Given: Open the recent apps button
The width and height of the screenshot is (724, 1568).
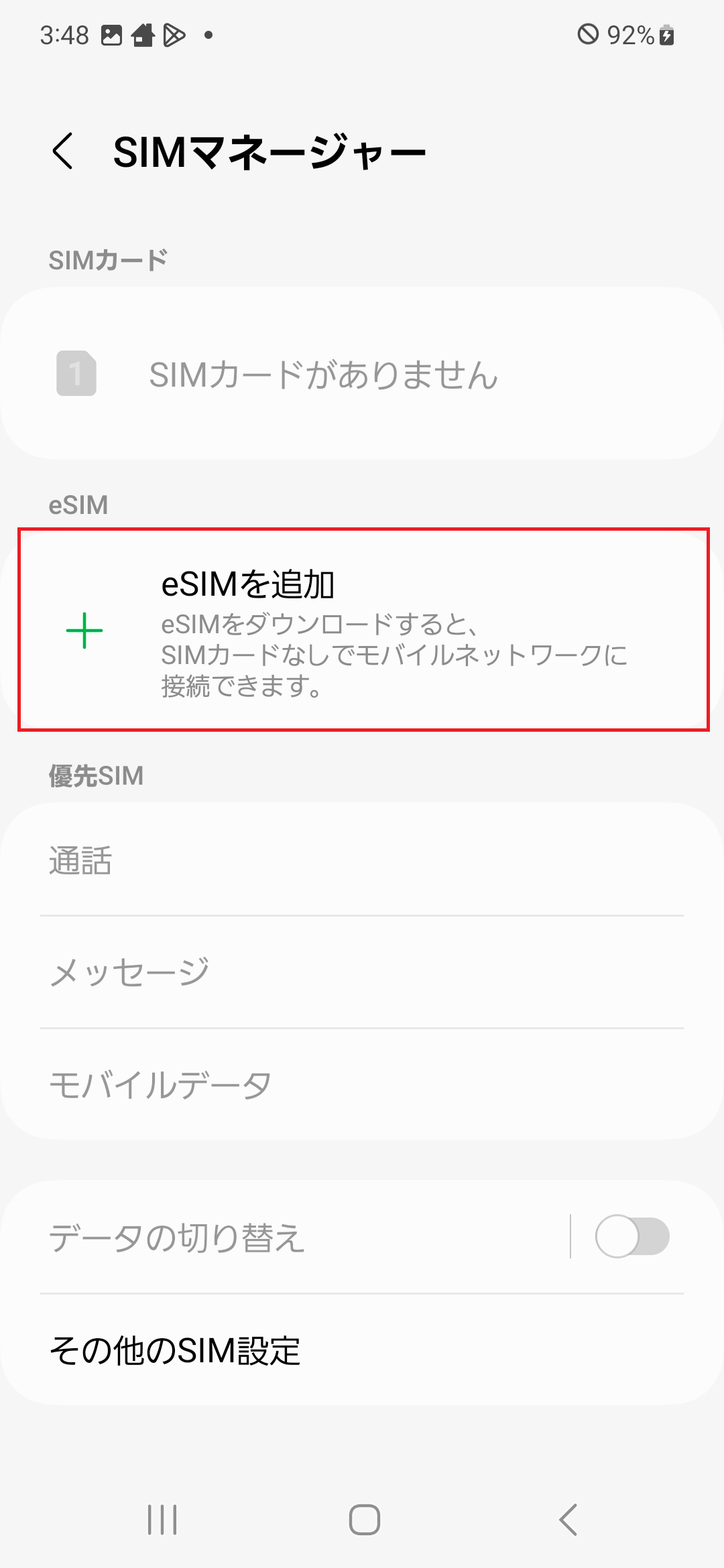Looking at the screenshot, I should pyautogui.click(x=162, y=1519).
